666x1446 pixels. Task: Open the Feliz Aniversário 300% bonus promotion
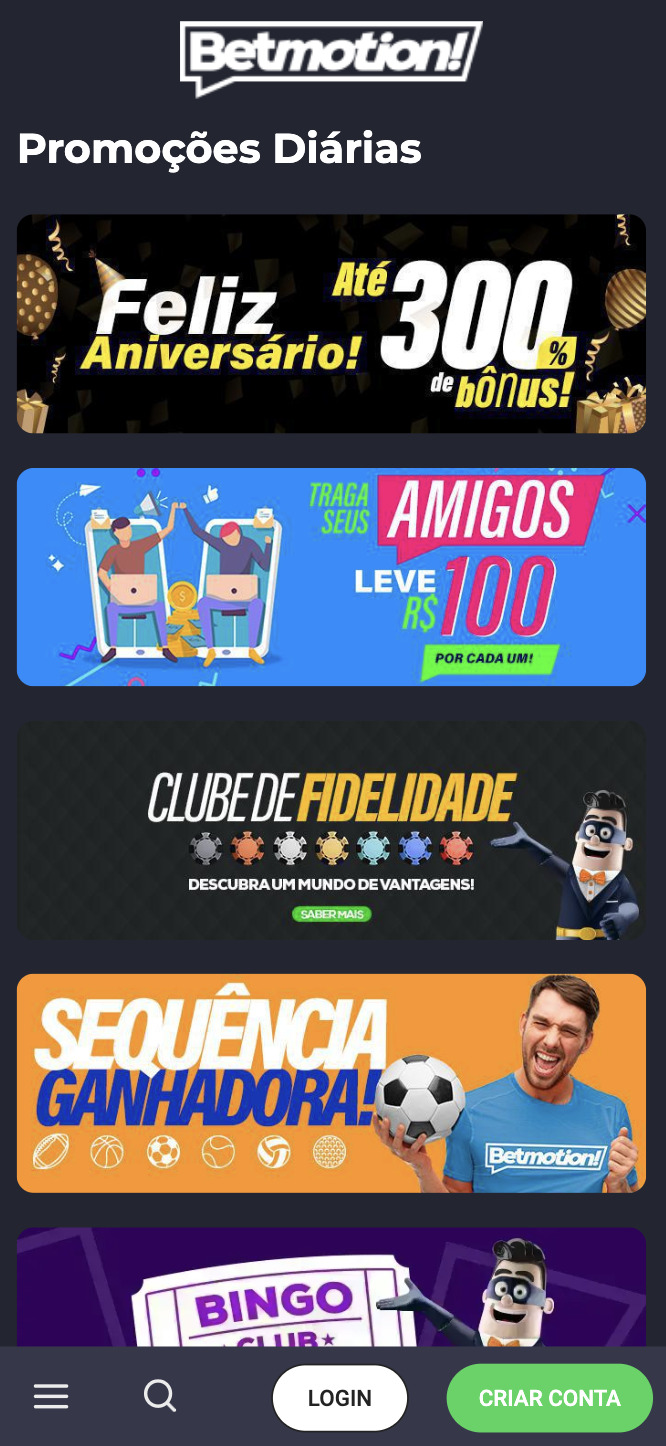click(x=331, y=324)
